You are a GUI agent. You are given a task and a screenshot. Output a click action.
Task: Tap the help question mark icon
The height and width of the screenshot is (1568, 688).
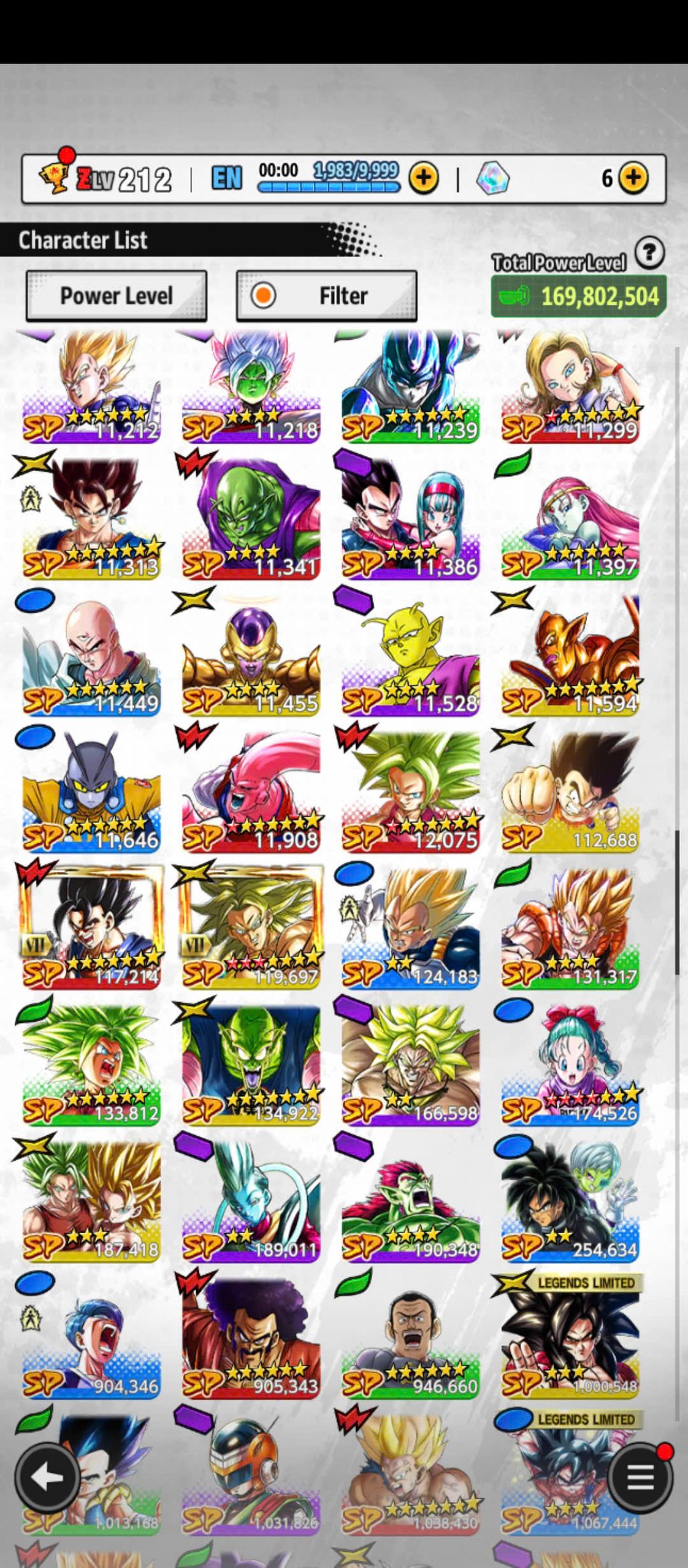tap(649, 253)
